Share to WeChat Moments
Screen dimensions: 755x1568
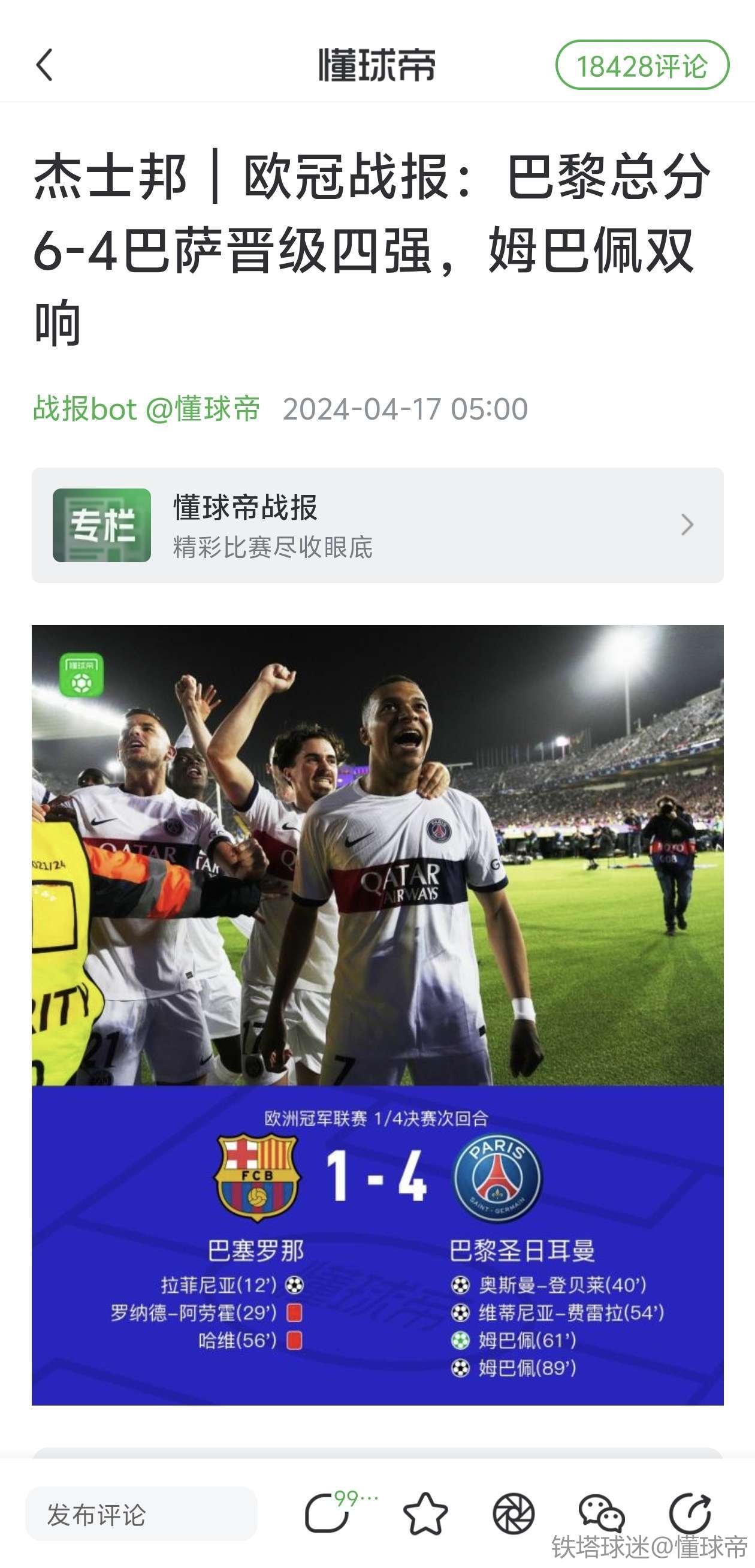(x=514, y=1514)
